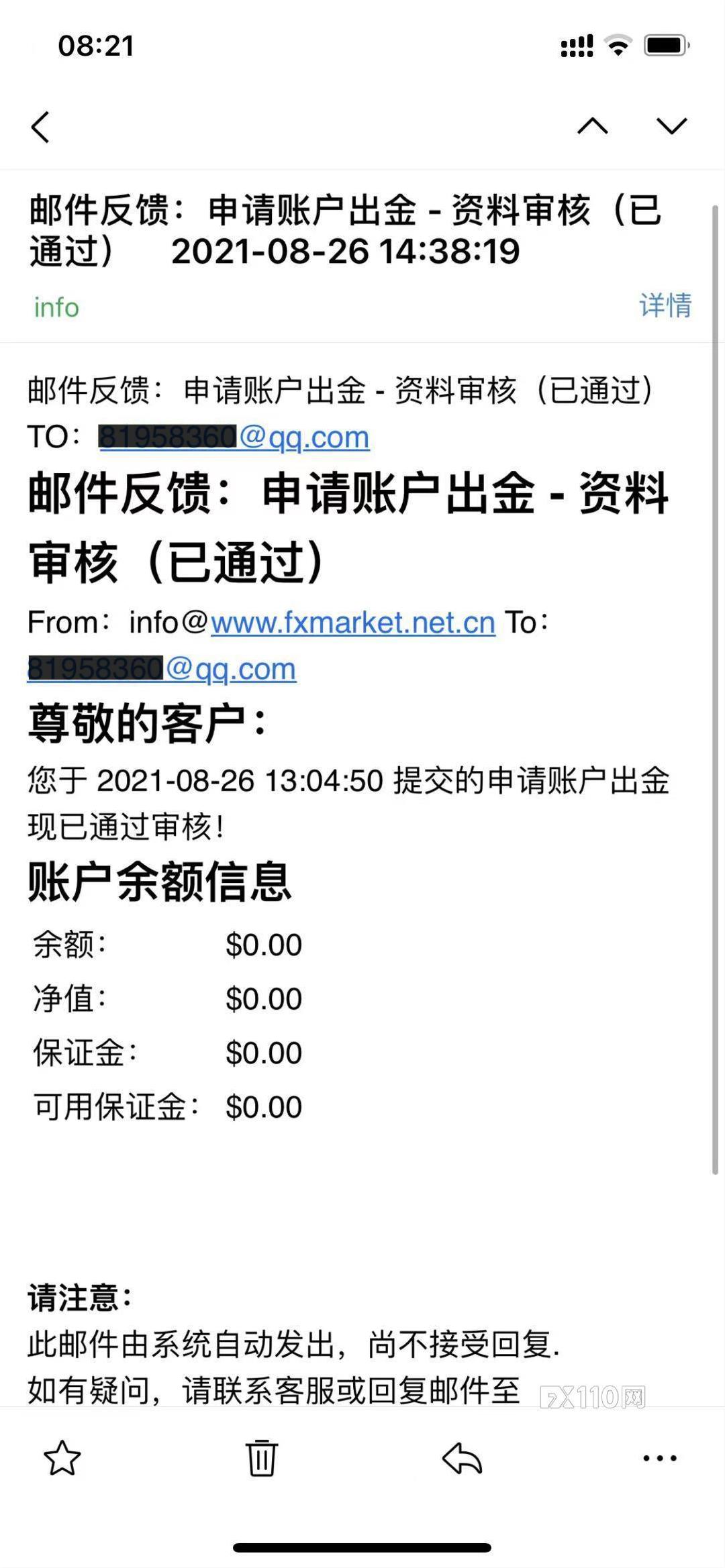This screenshot has height=1568, width=725.
Task: Show email details via 详情
Action: [x=665, y=305]
